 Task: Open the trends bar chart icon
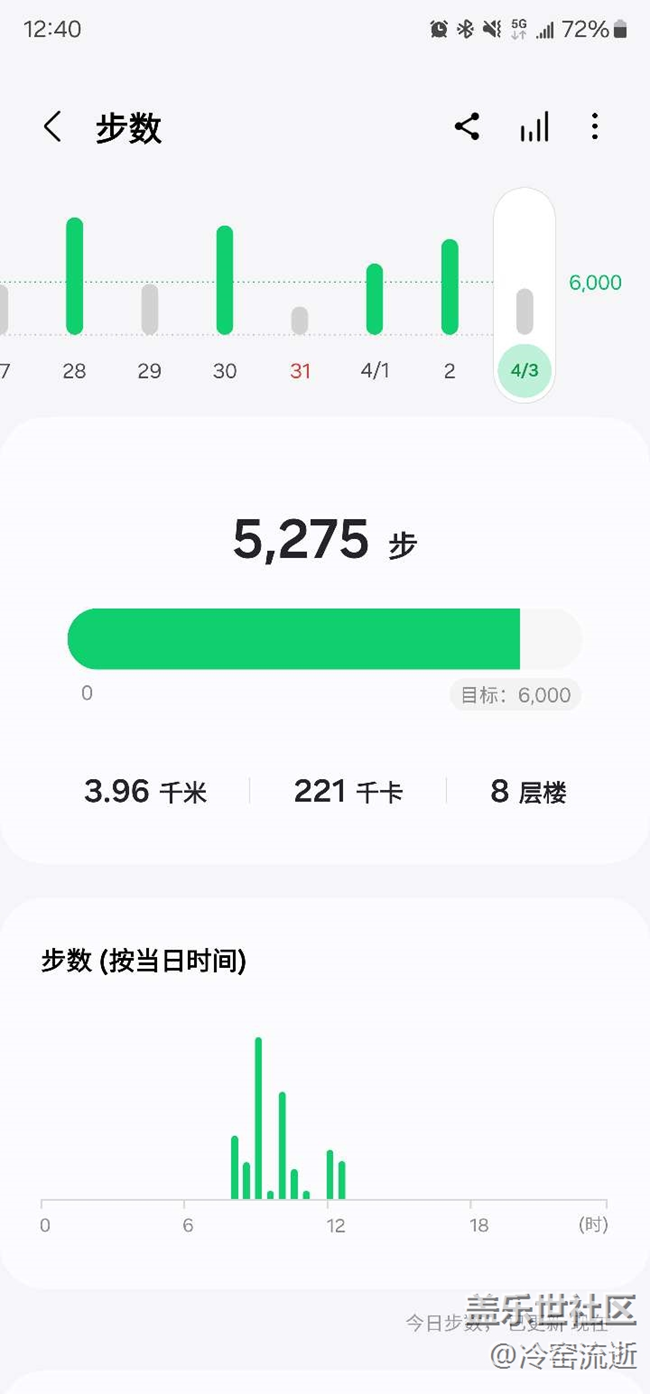pos(534,127)
